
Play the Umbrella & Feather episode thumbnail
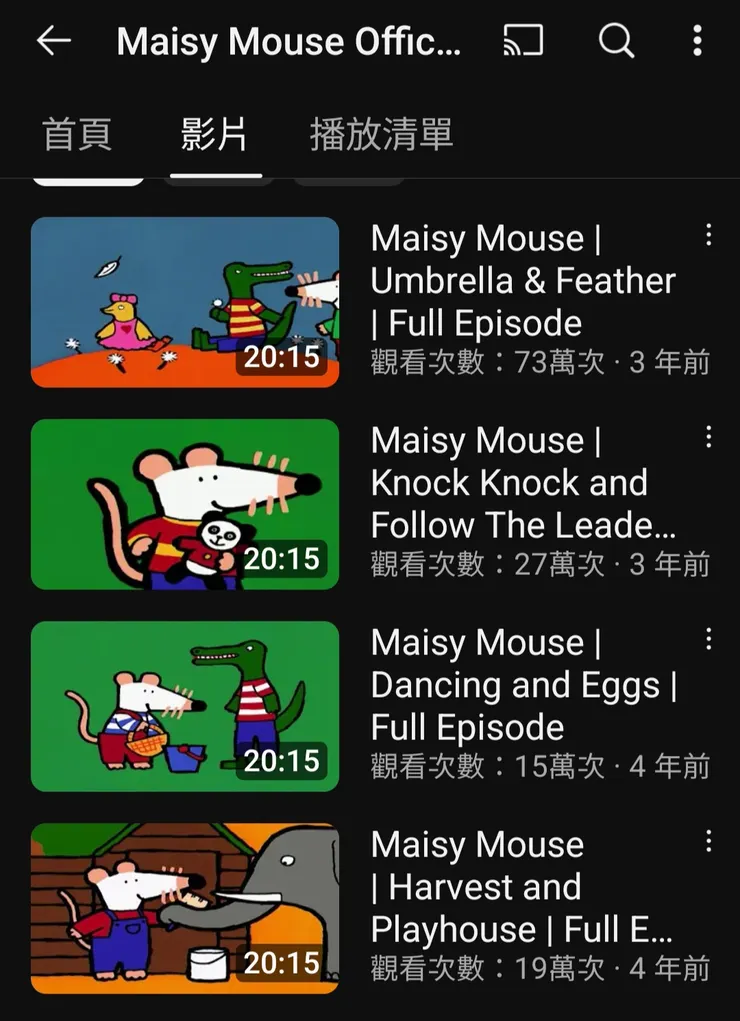click(184, 301)
